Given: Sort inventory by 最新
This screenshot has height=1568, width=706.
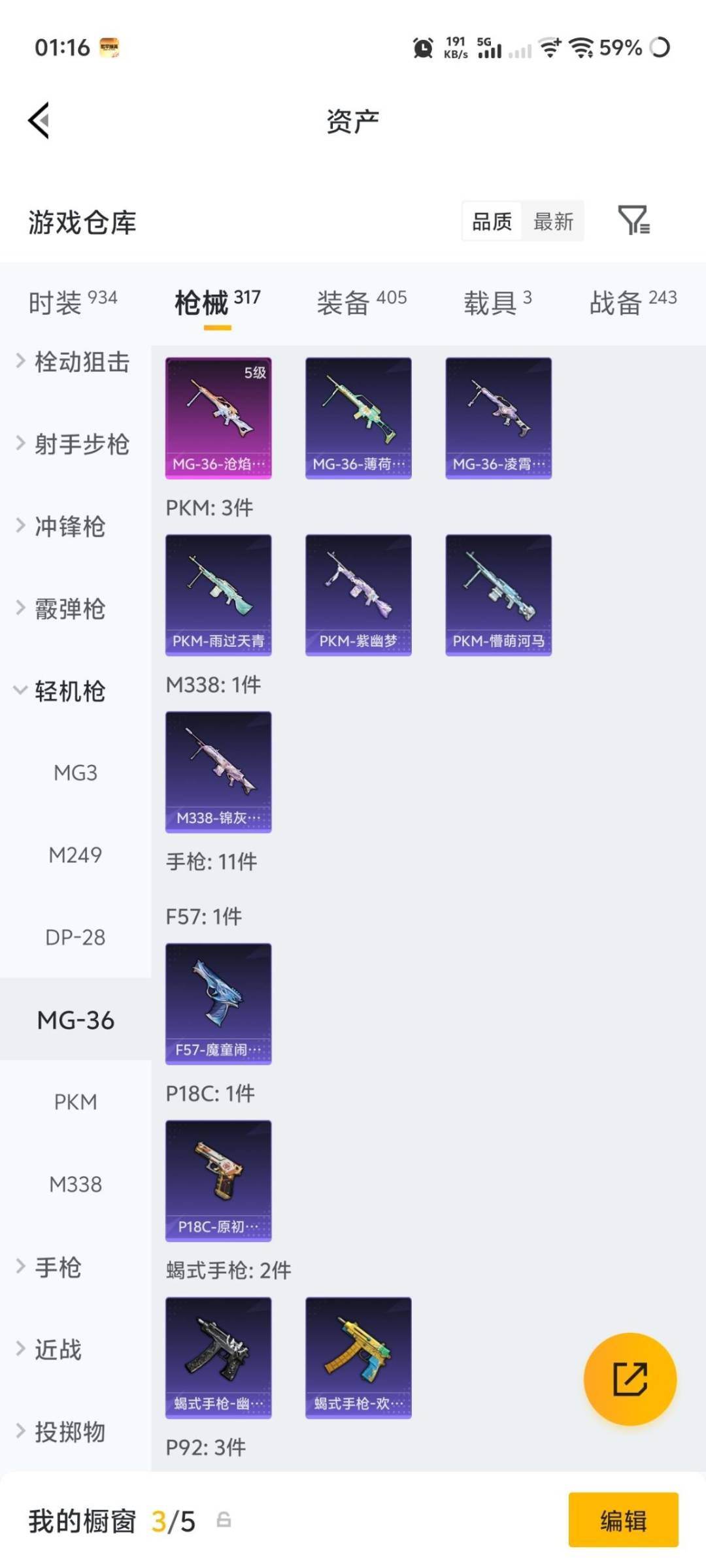Looking at the screenshot, I should point(553,222).
